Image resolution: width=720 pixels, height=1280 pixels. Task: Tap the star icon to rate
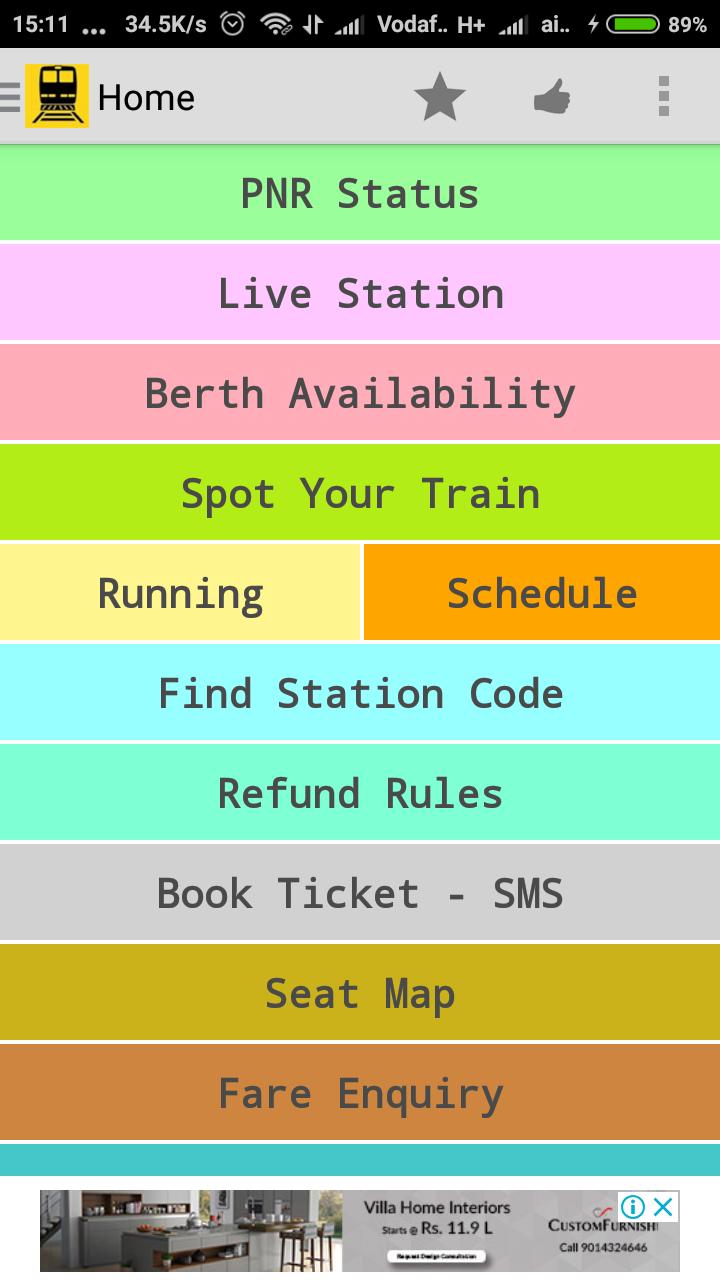(440, 97)
